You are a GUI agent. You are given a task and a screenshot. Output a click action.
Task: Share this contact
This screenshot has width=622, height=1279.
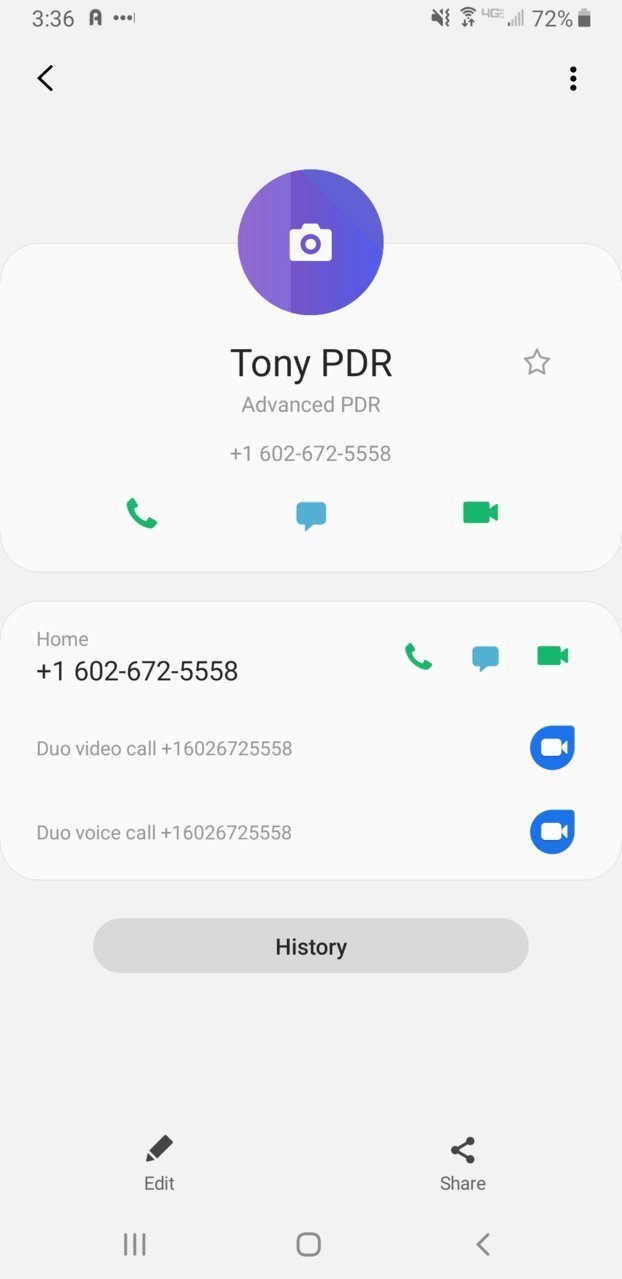(x=463, y=1163)
